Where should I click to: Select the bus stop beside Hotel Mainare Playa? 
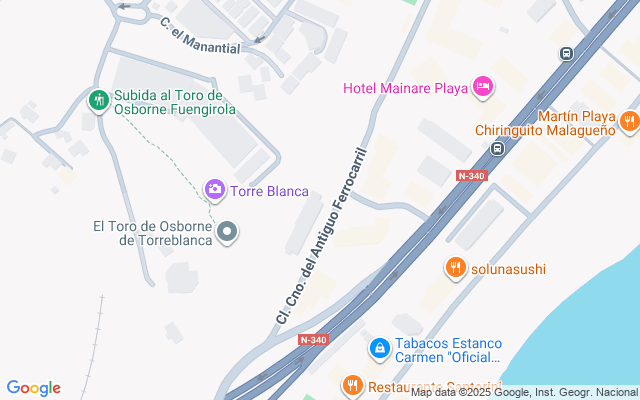coord(497,149)
